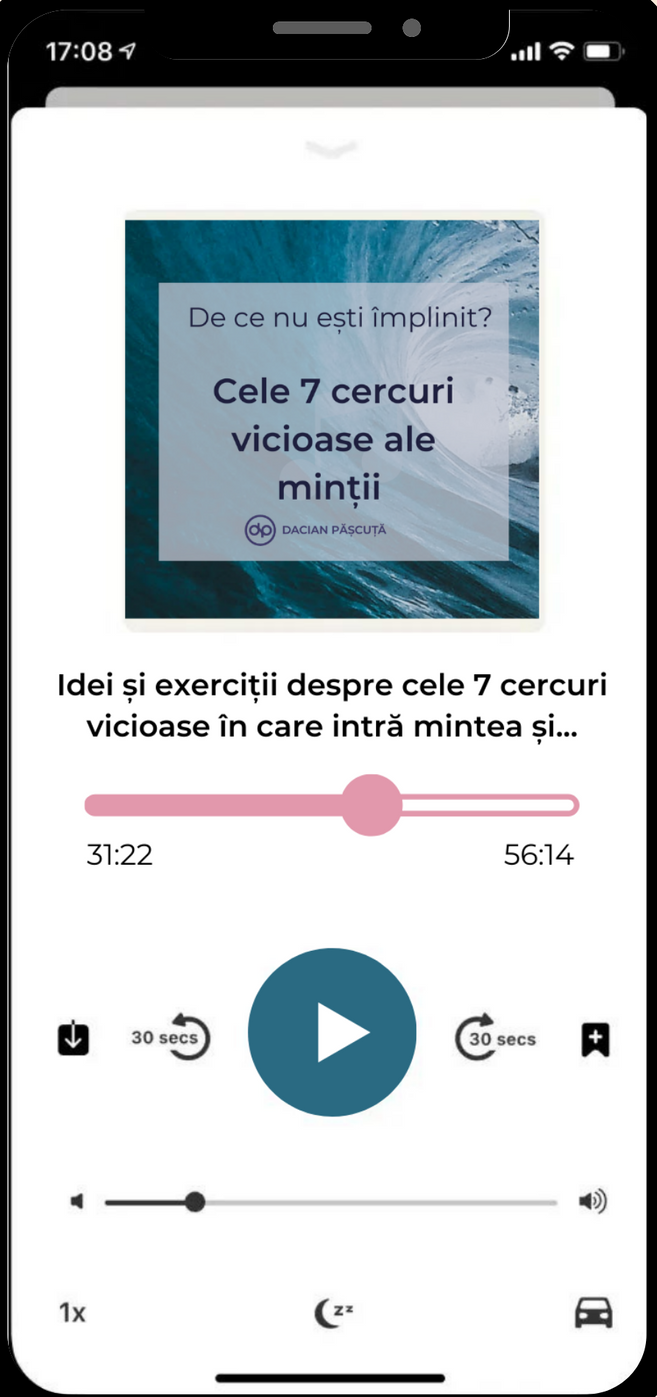Skip forward 30 secs
The height and width of the screenshot is (1397, 657).
pos(495,1037)
